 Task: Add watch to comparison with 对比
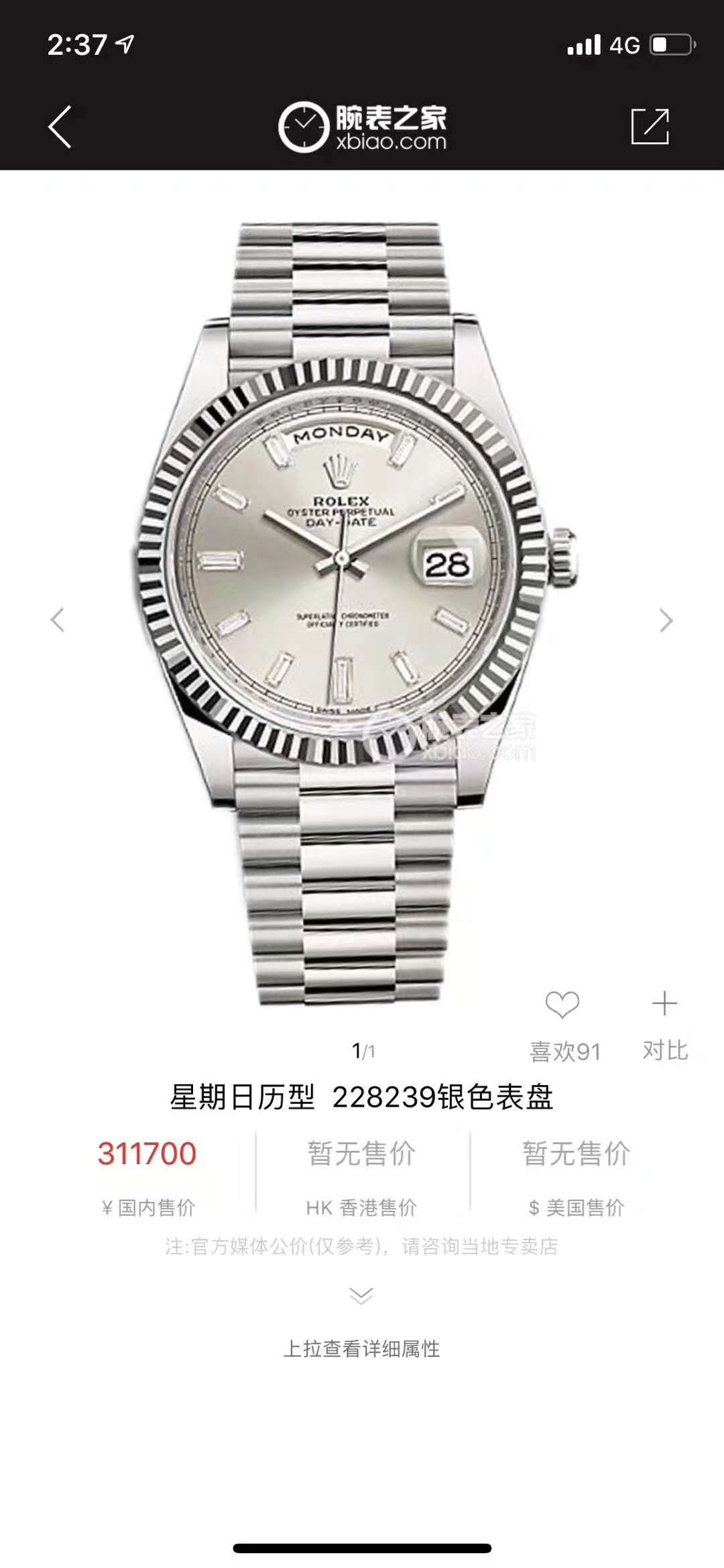pyautogui.click(x=665, y=1005)
